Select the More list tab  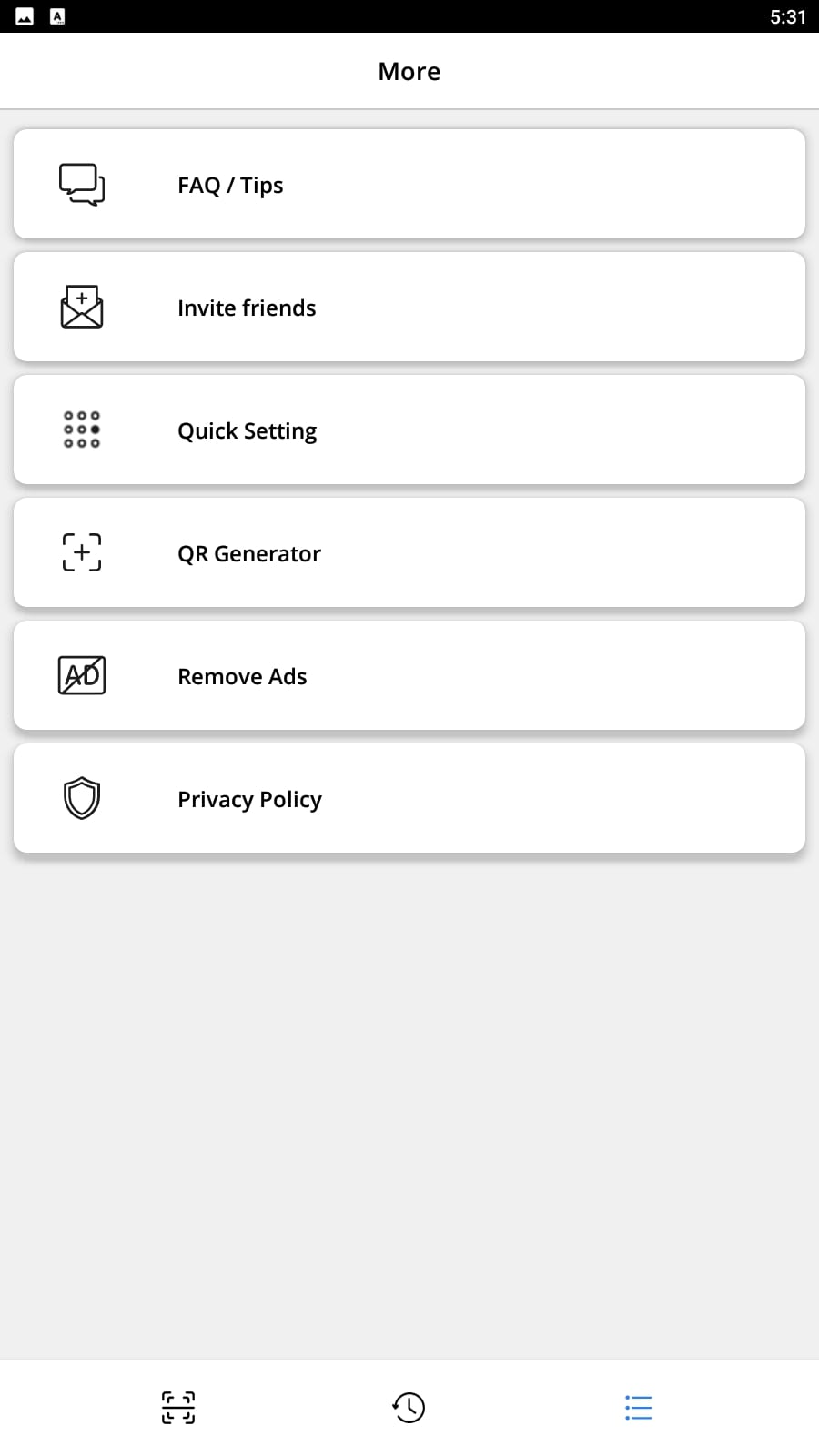click(x=639, y=1408)
